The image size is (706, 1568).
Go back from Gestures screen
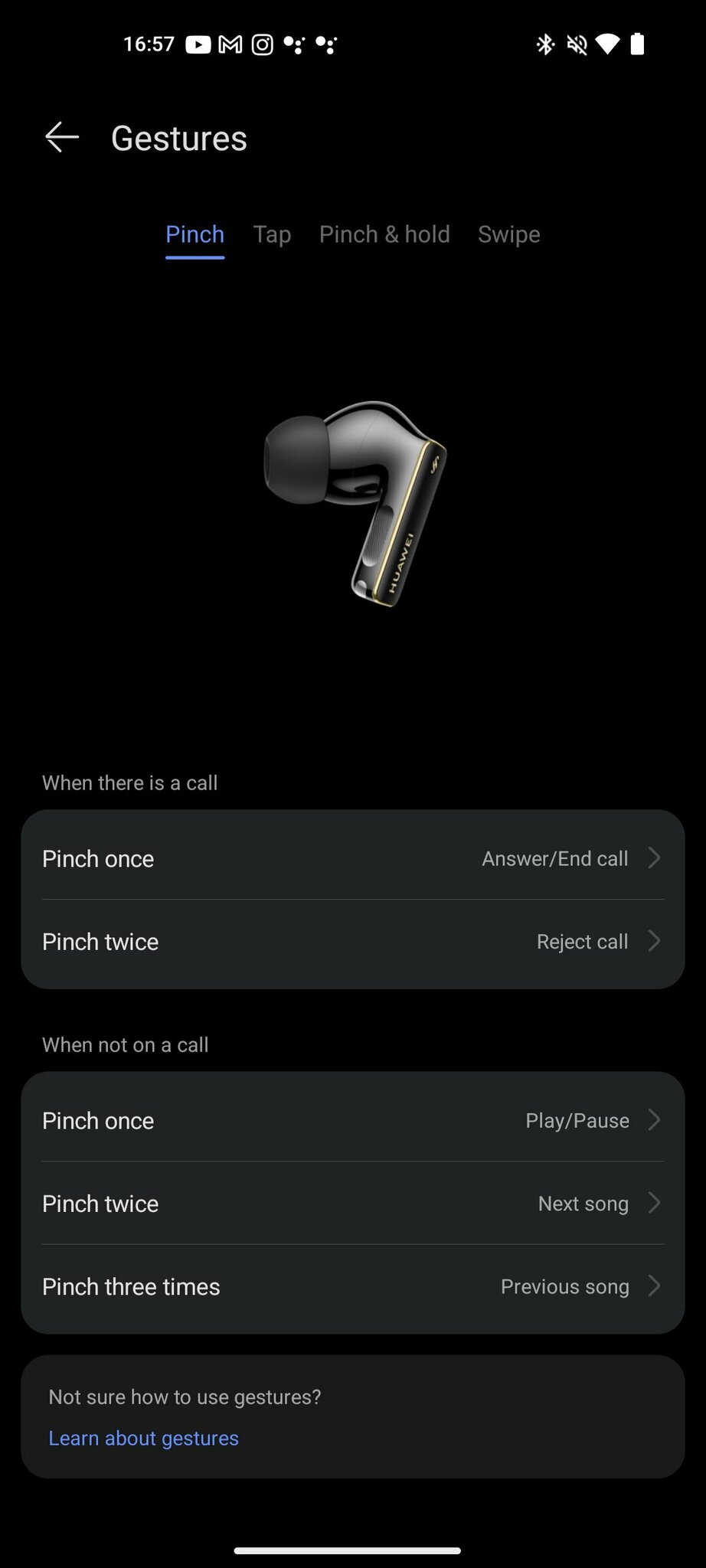[62, 138]
